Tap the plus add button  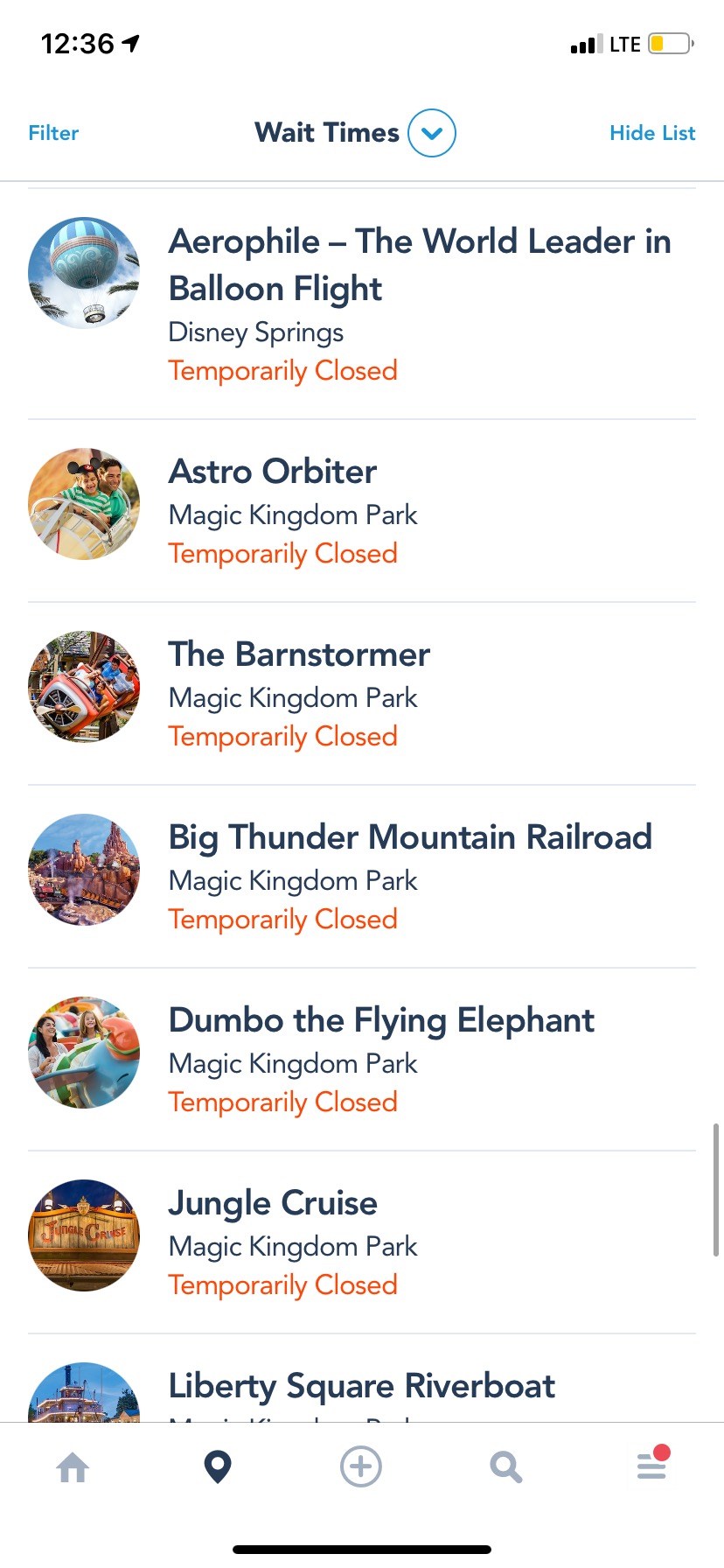coord(361,1466)
